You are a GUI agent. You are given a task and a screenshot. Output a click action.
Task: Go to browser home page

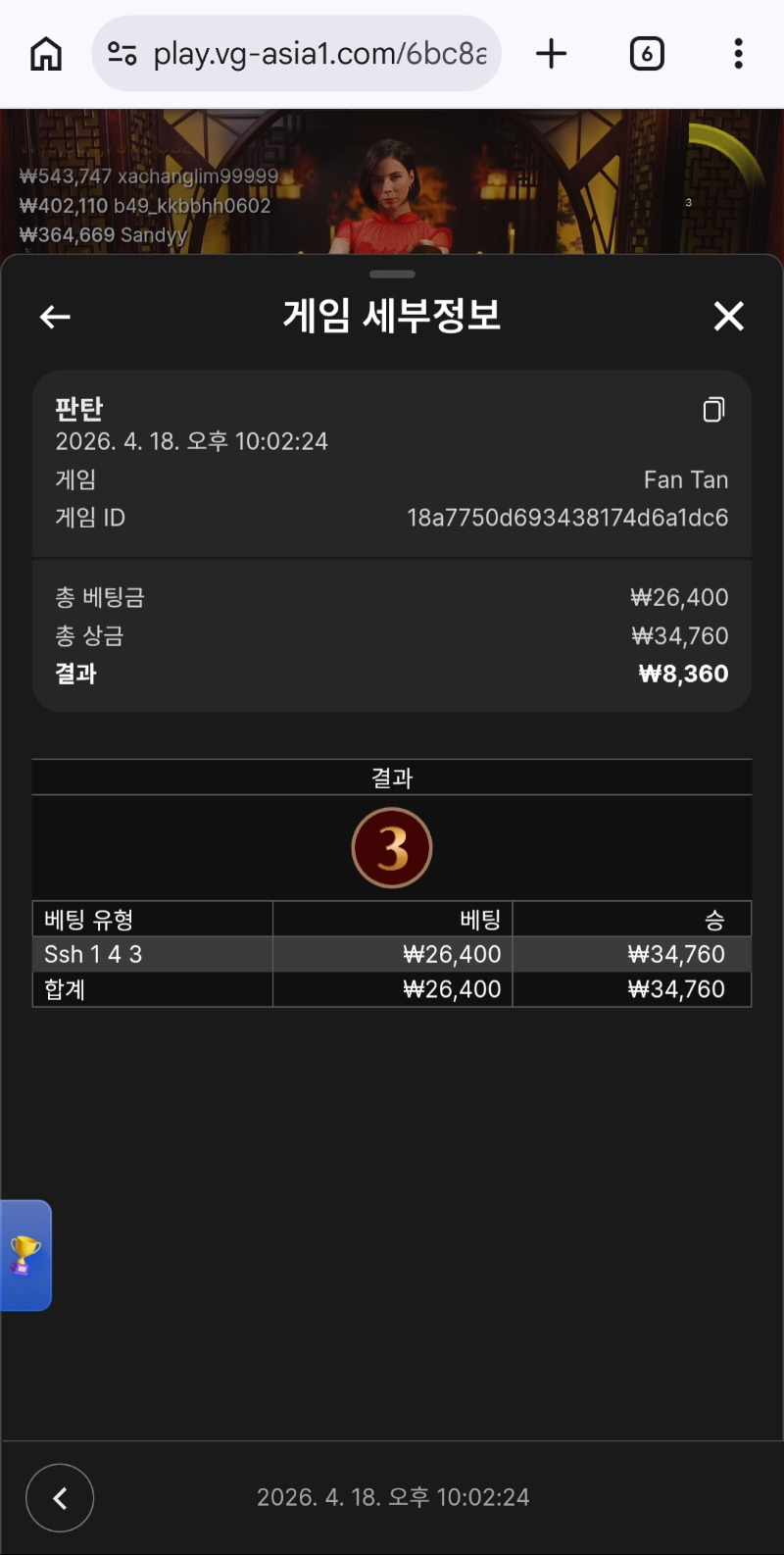[x=46, y=54]
